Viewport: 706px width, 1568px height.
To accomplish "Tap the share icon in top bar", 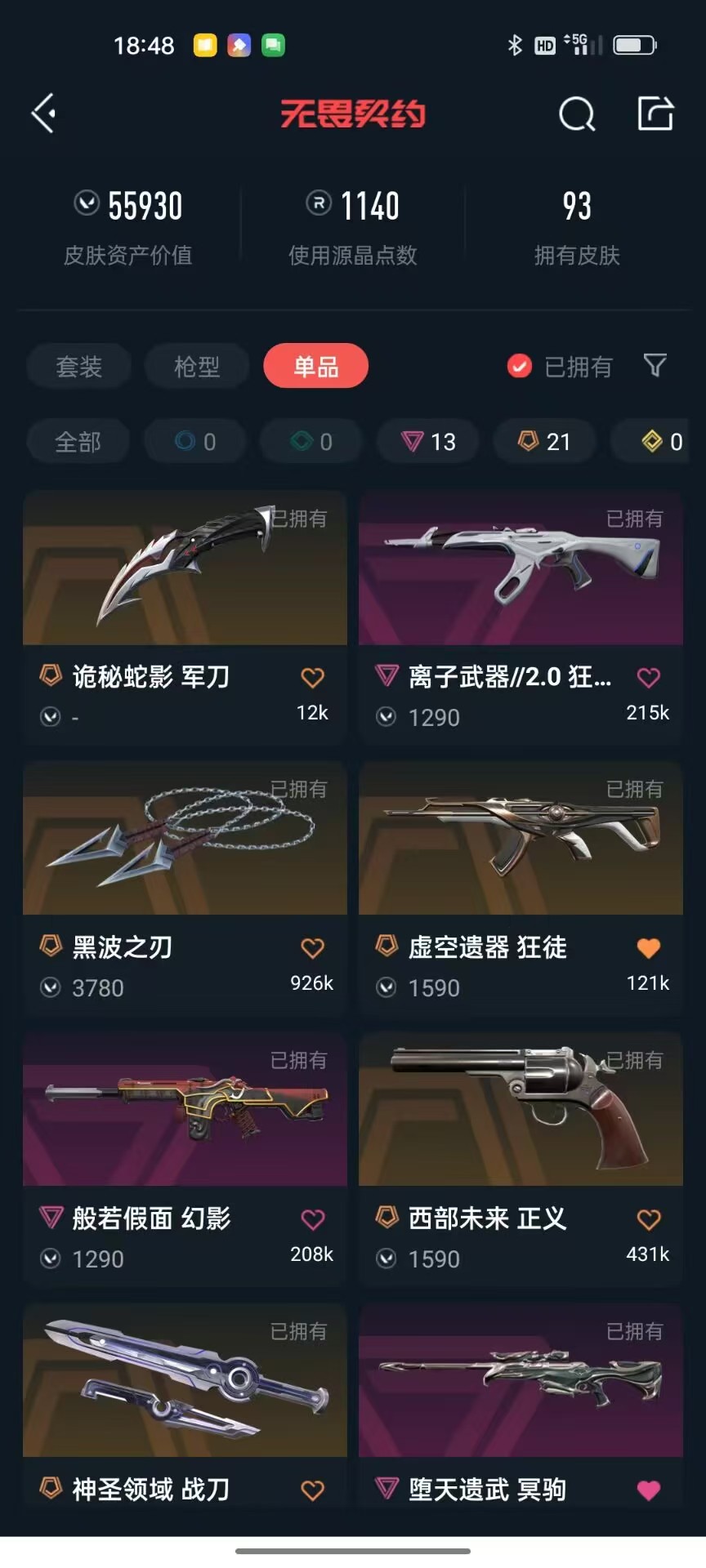I will [655, 114].
